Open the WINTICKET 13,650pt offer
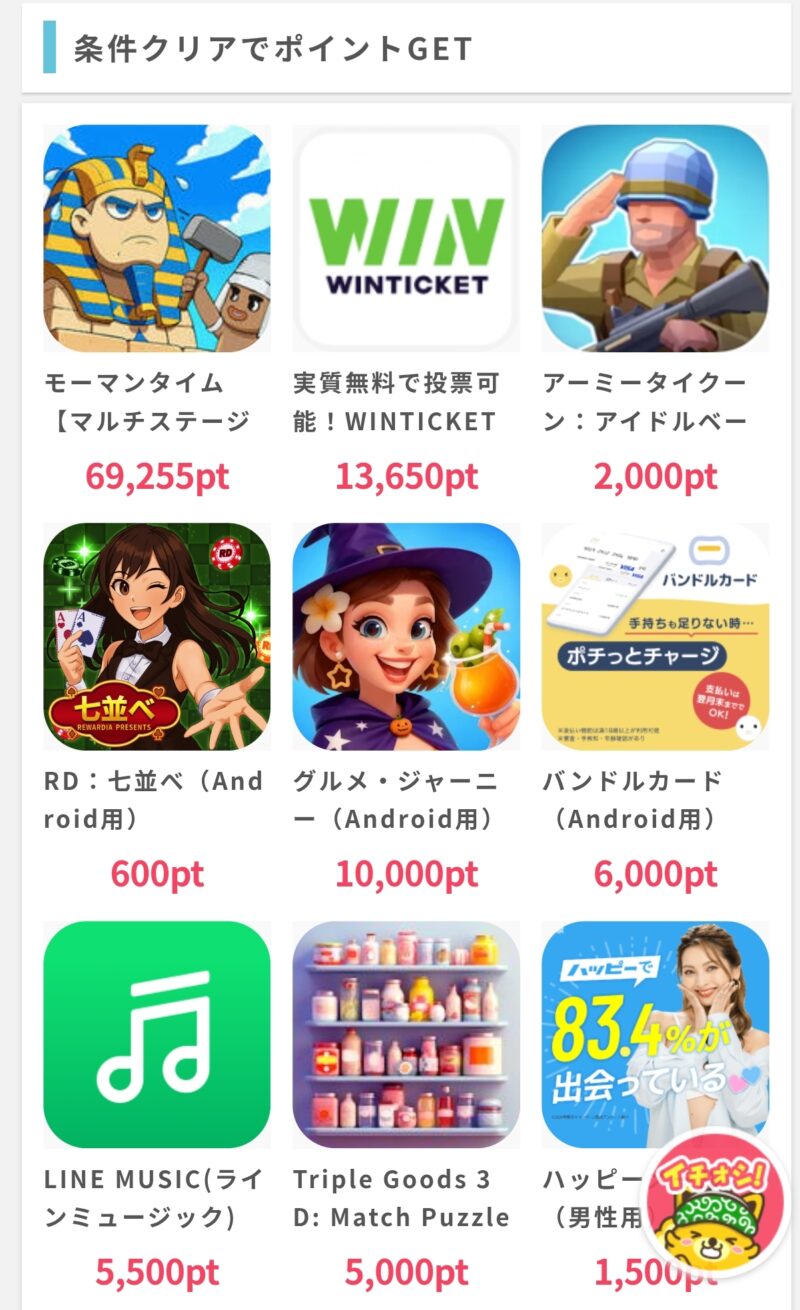 click(406, 238)
